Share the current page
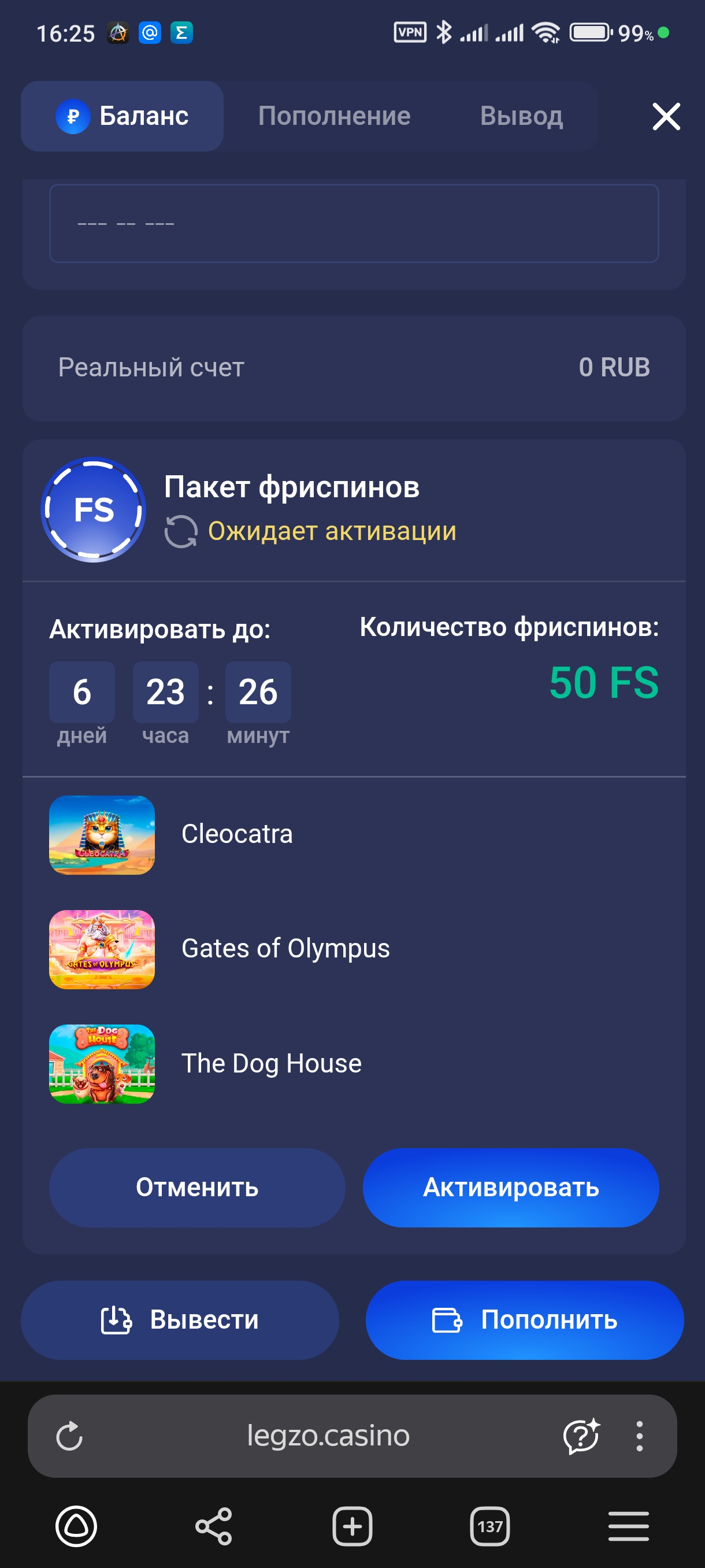 click(x=213, y=1526)
